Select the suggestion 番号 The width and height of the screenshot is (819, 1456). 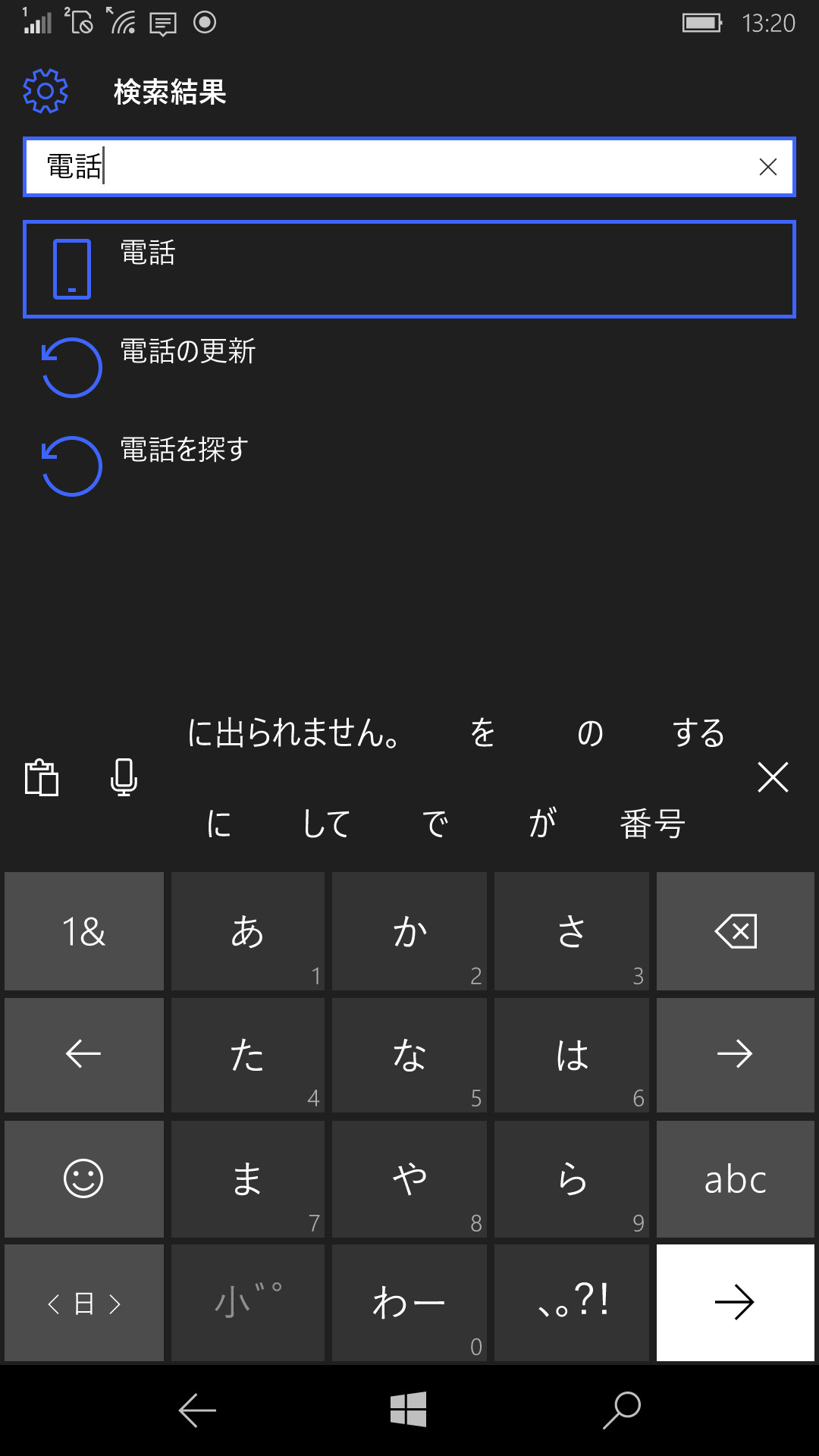point(654,824)
